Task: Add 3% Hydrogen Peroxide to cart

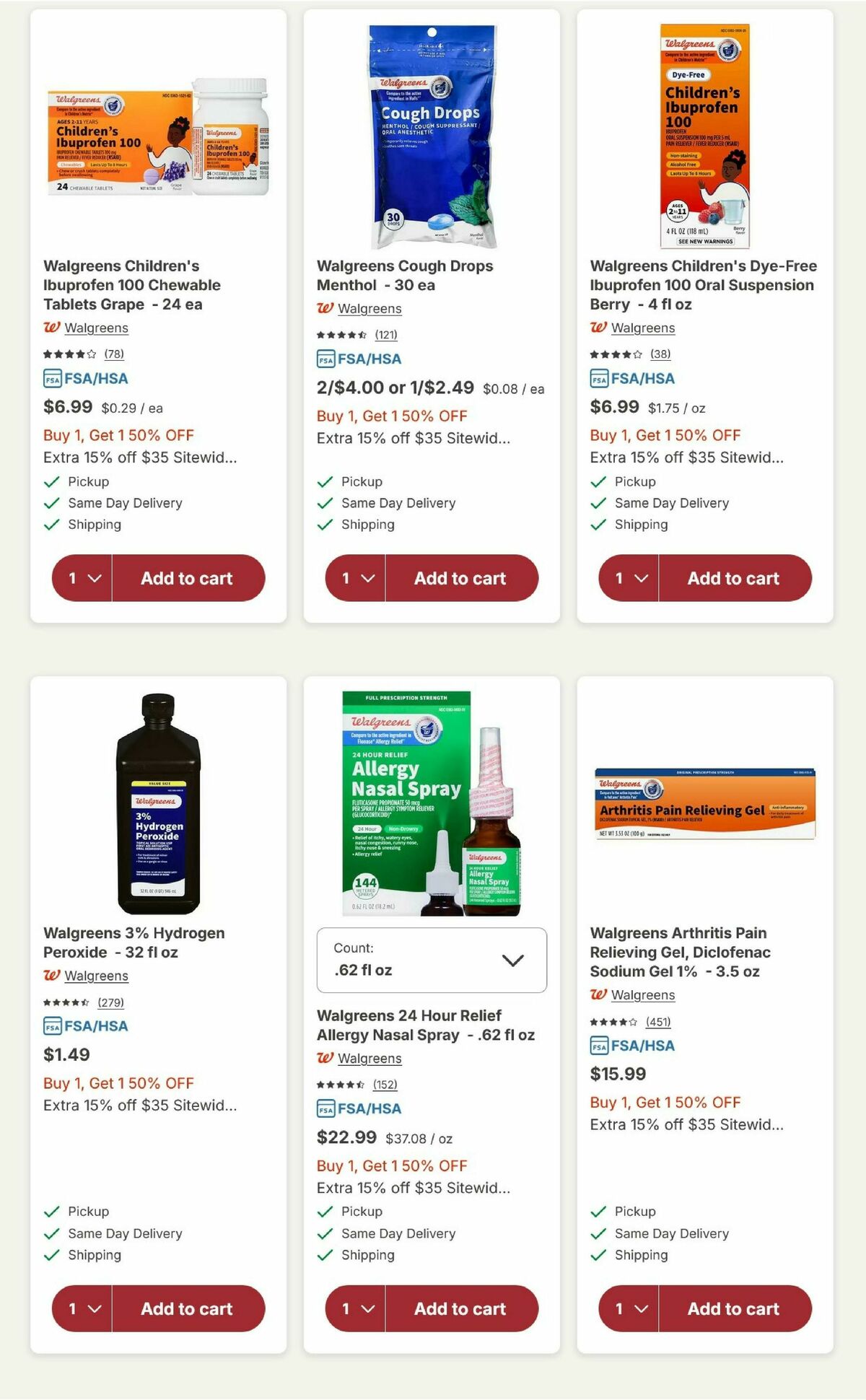Action: [187, 1308]
